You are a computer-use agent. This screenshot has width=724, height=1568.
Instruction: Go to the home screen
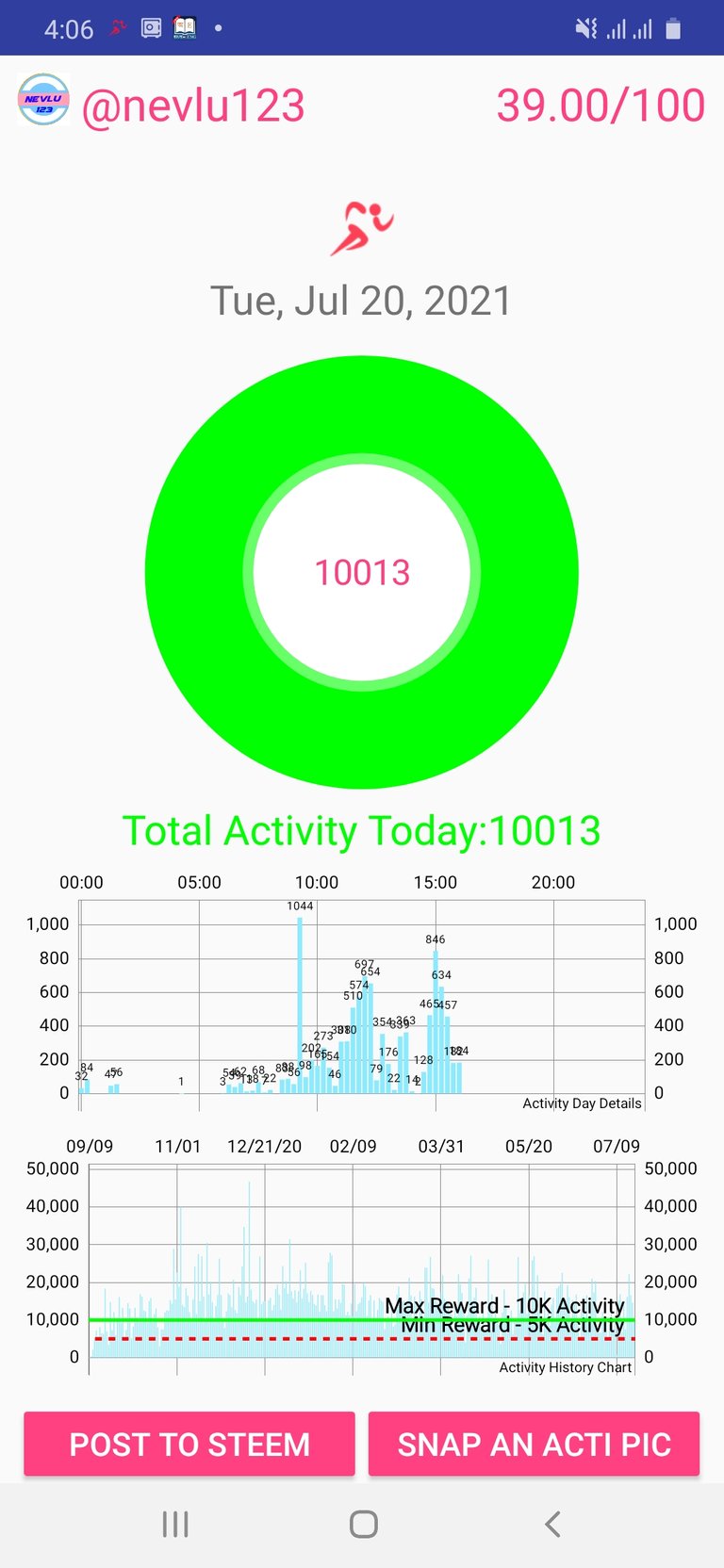pos(363,1524)
